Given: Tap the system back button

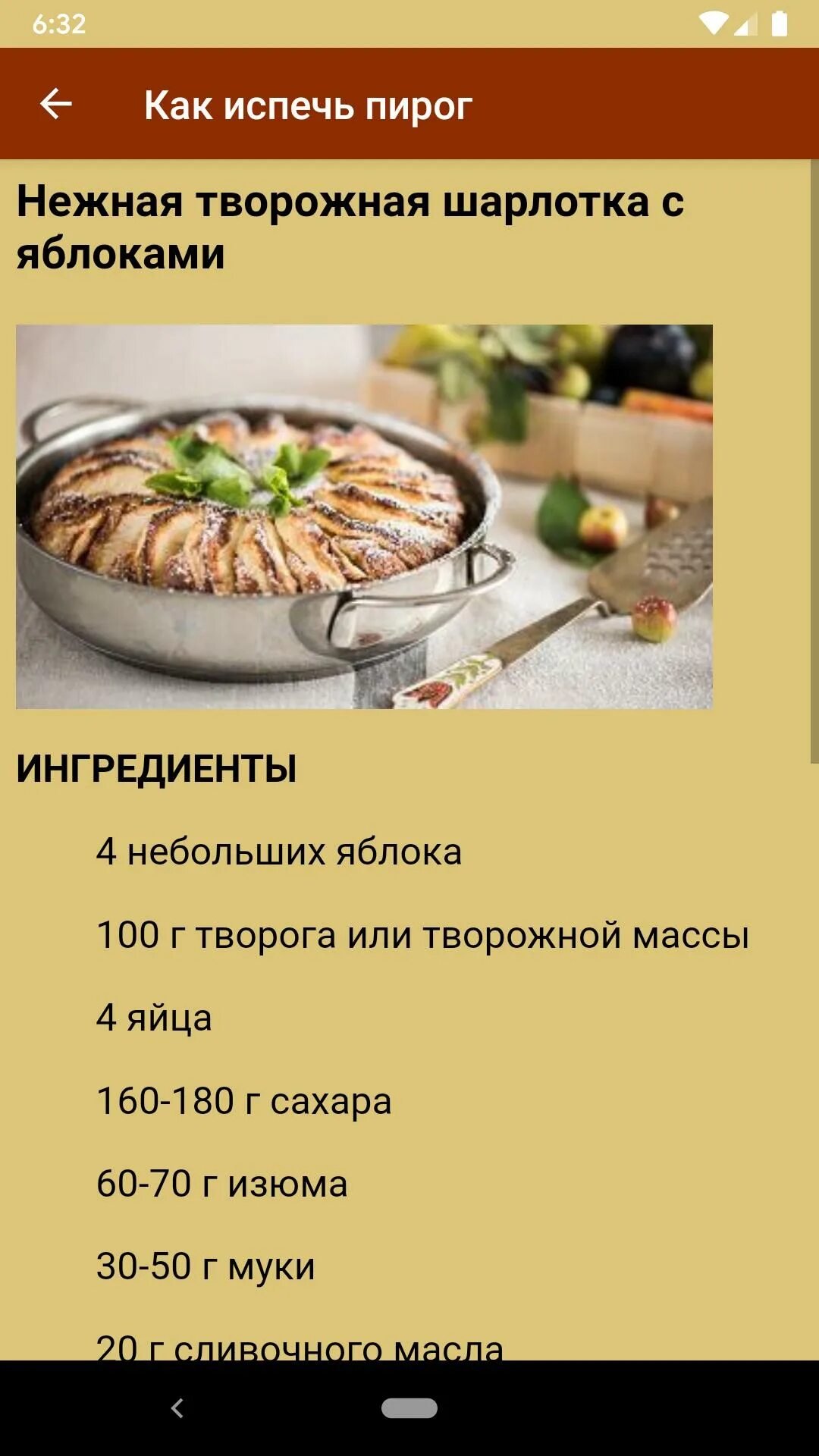Looking at the screenshot, I should [x=177, y=1408].
